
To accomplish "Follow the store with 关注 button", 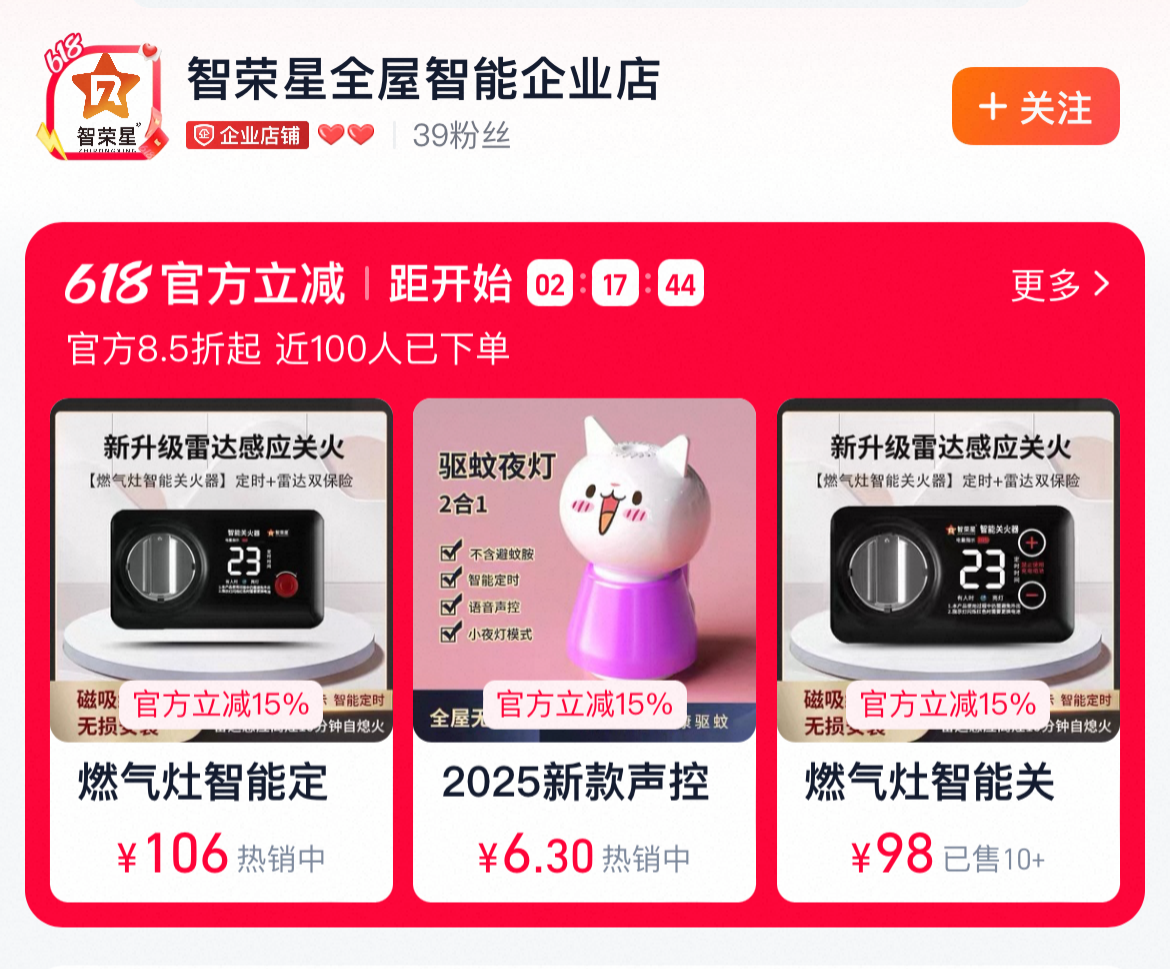I will coord(1035,107).
